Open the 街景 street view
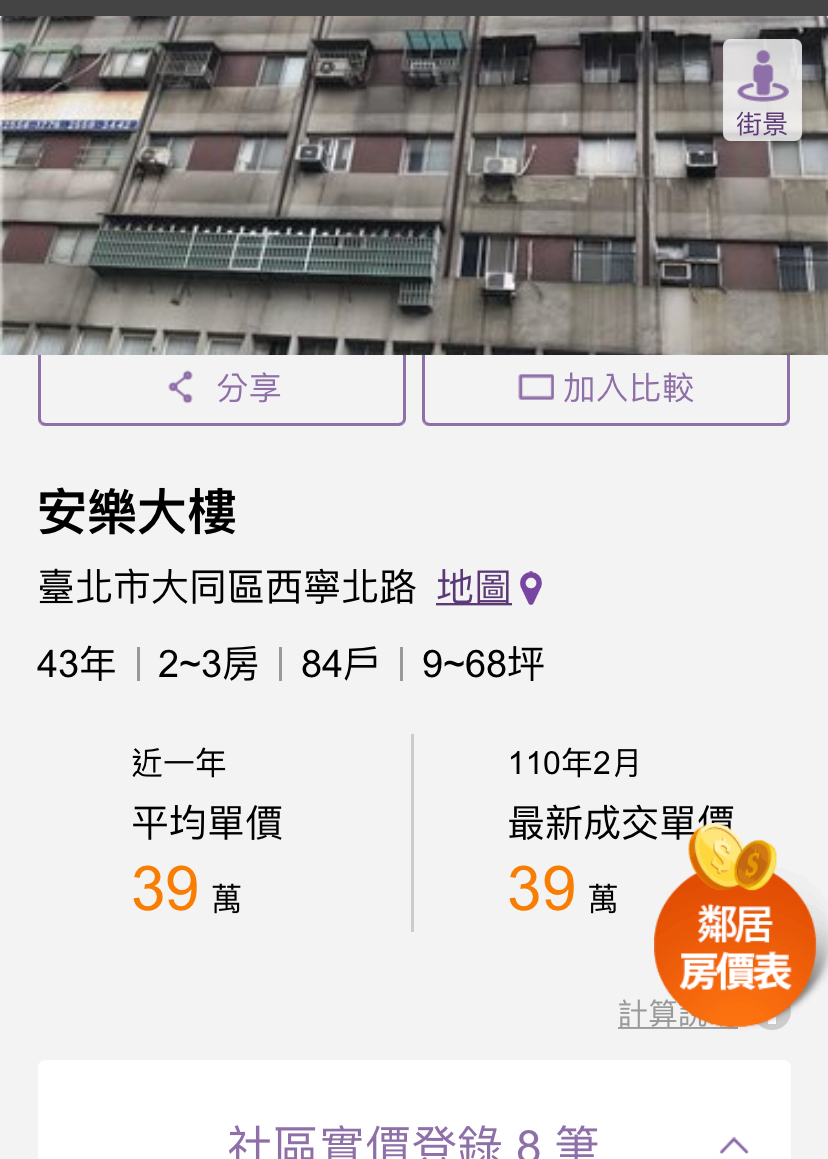 (x=762, y=90)
